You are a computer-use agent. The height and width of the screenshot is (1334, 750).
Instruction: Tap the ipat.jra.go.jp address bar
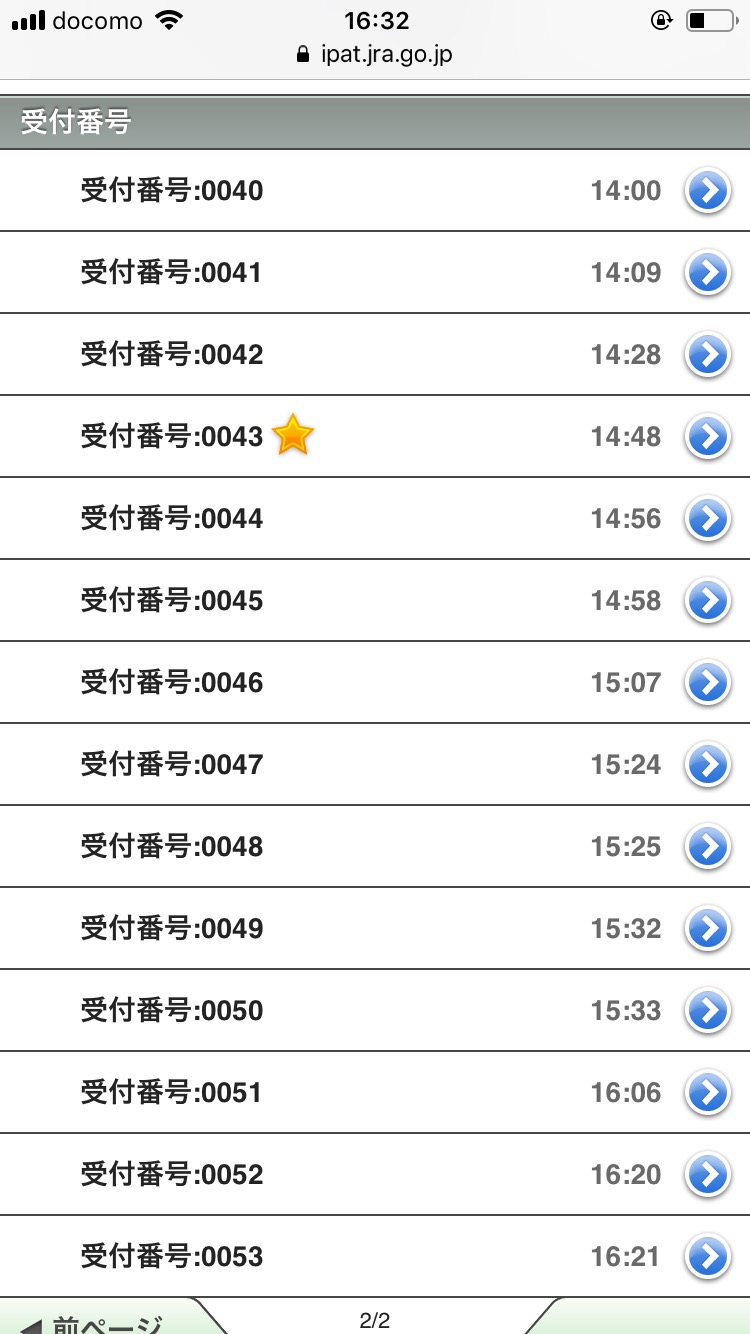[375, 55]
